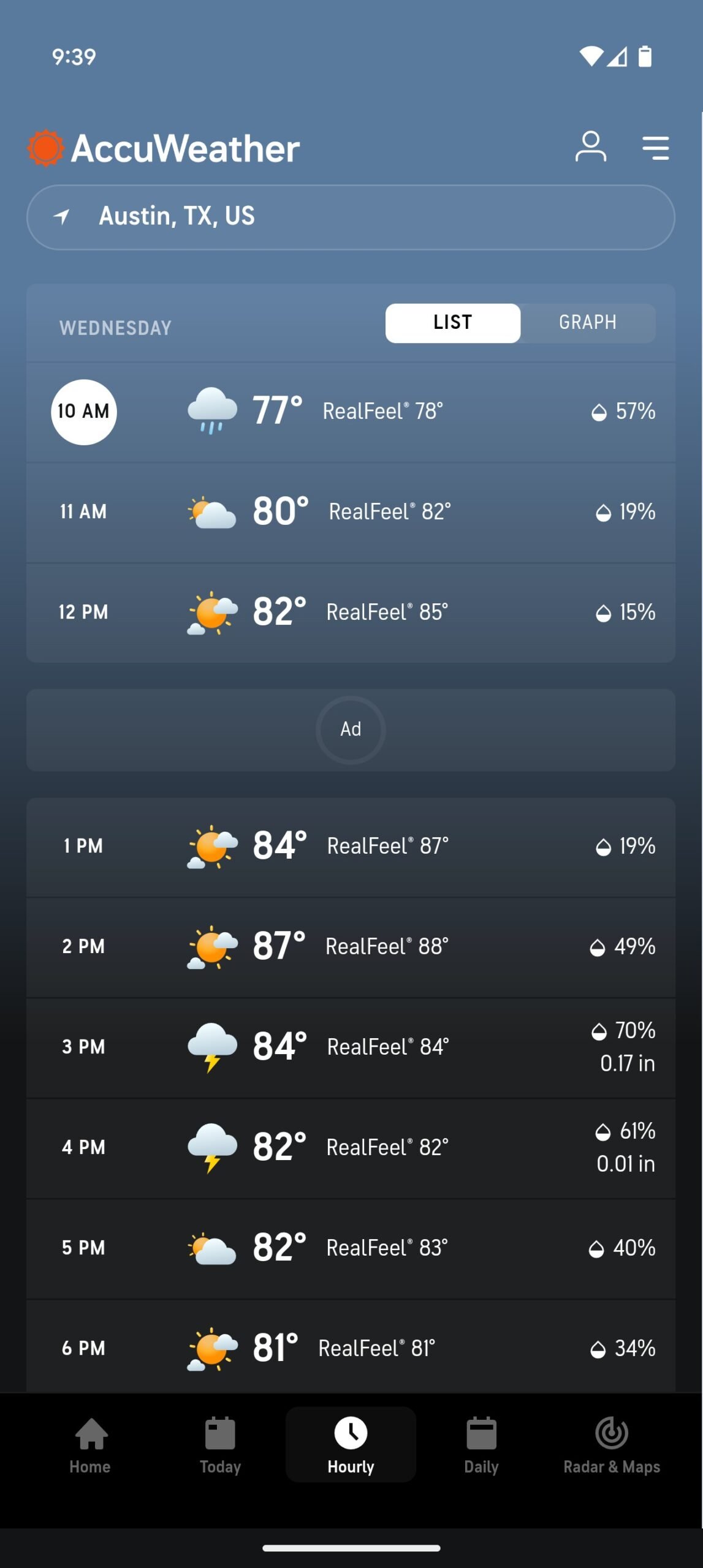Open the 11 AM hourly details
This screenshot has width=703, height=1568.
pos(351,512)
